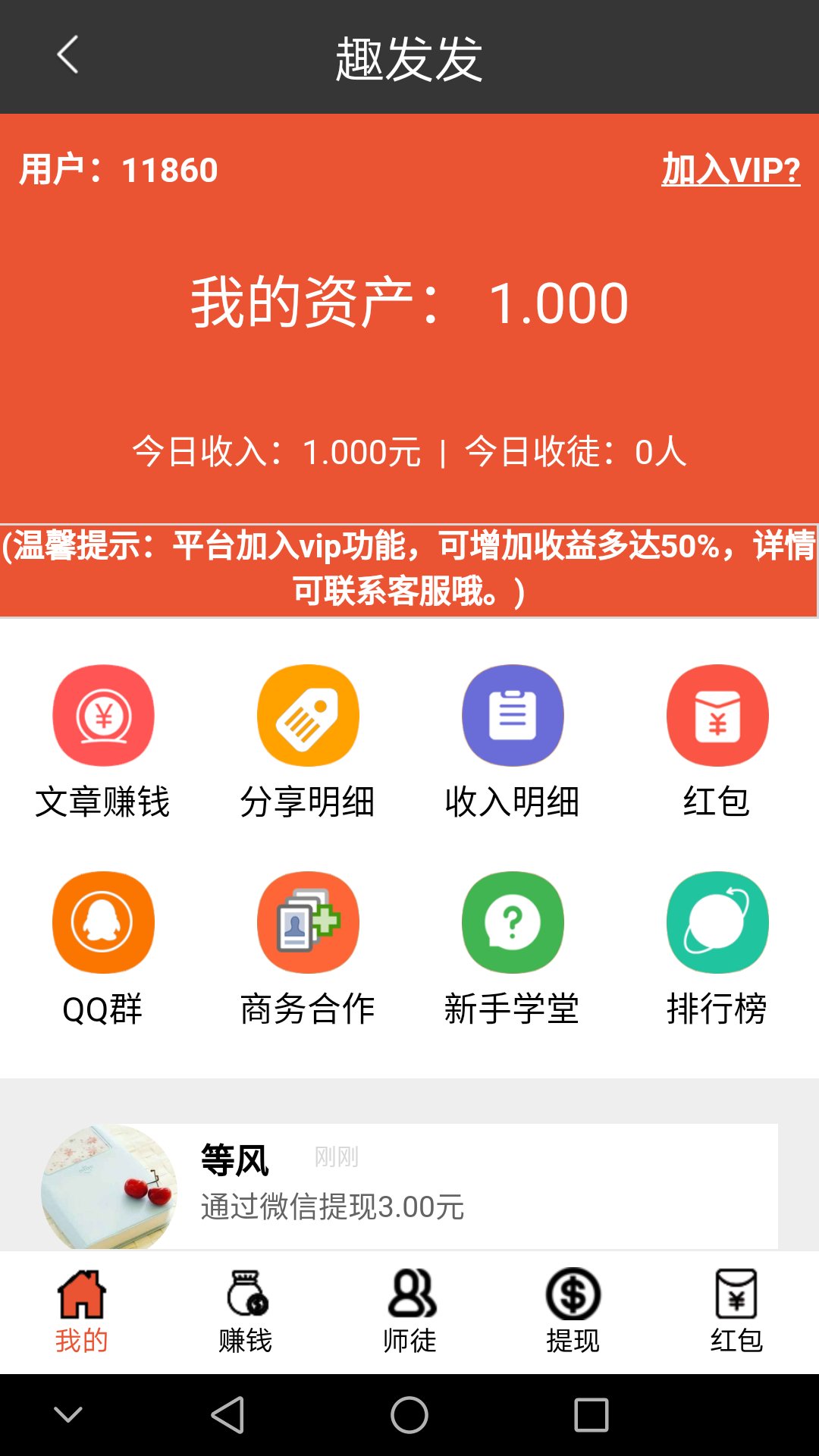
Task: Open the 加入VIP? link
Action: coord(730,170)
